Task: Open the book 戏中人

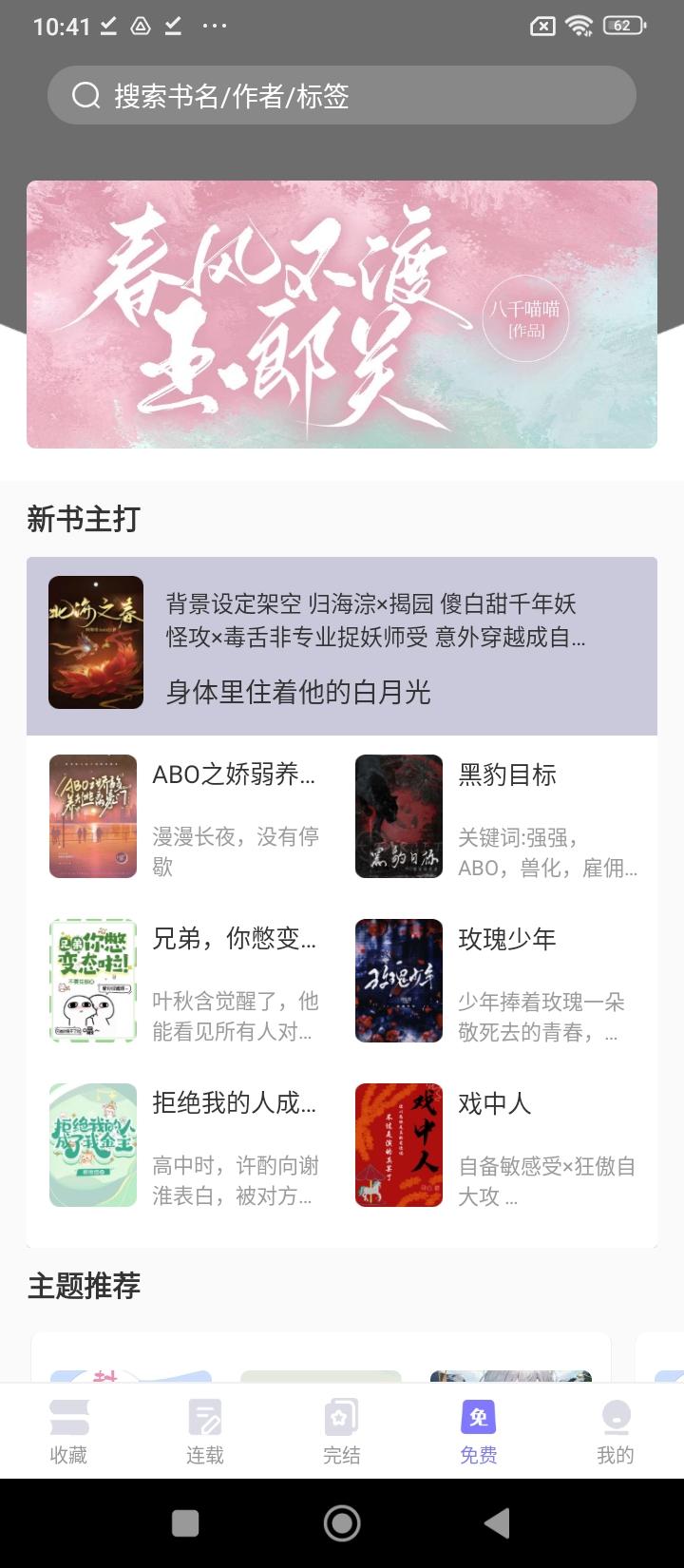Action: tap(496, 1145)
